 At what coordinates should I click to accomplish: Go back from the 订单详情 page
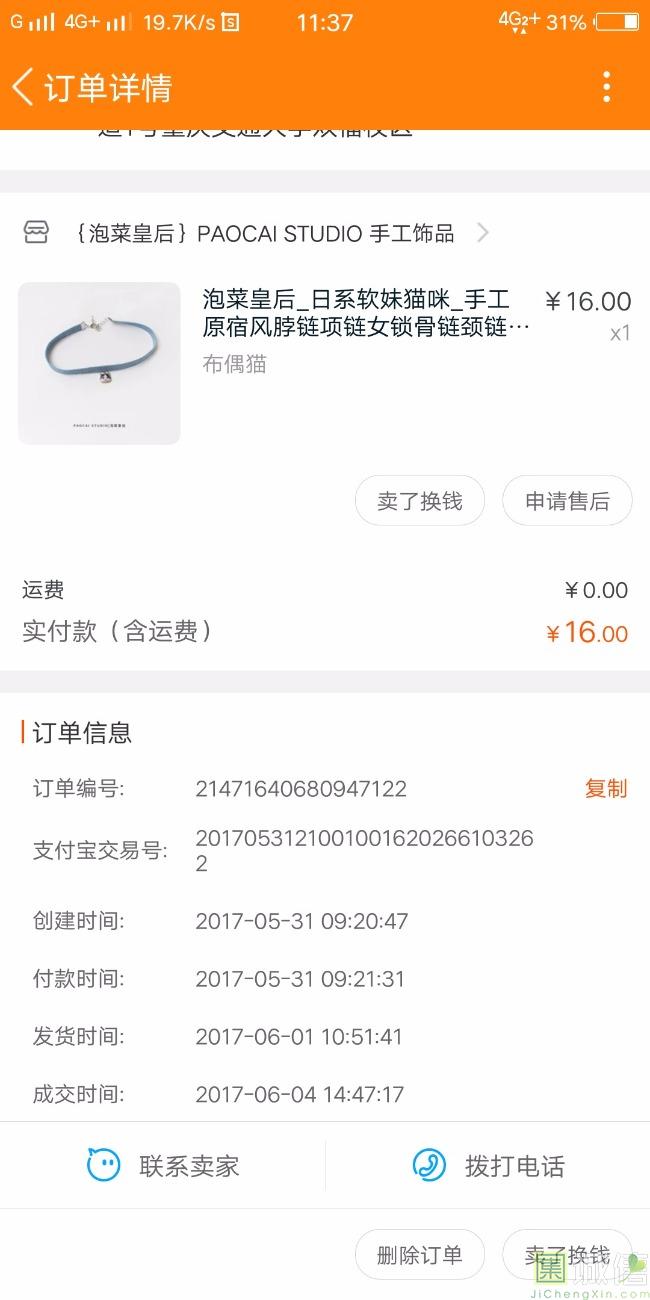coord(24,87)
